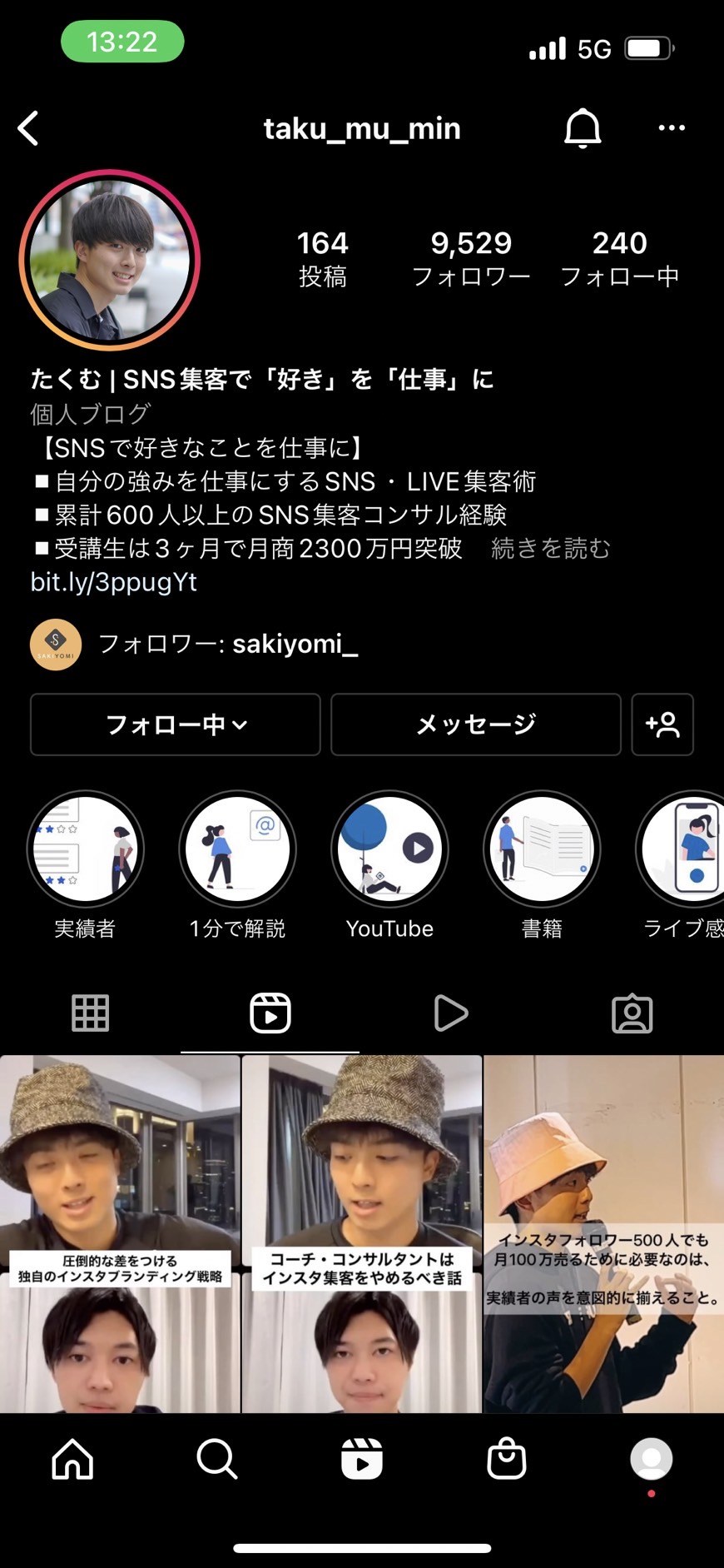Open the three-dot overflow menu
Viewport: 724px width, 1568px height.
(x=672, y=127)
